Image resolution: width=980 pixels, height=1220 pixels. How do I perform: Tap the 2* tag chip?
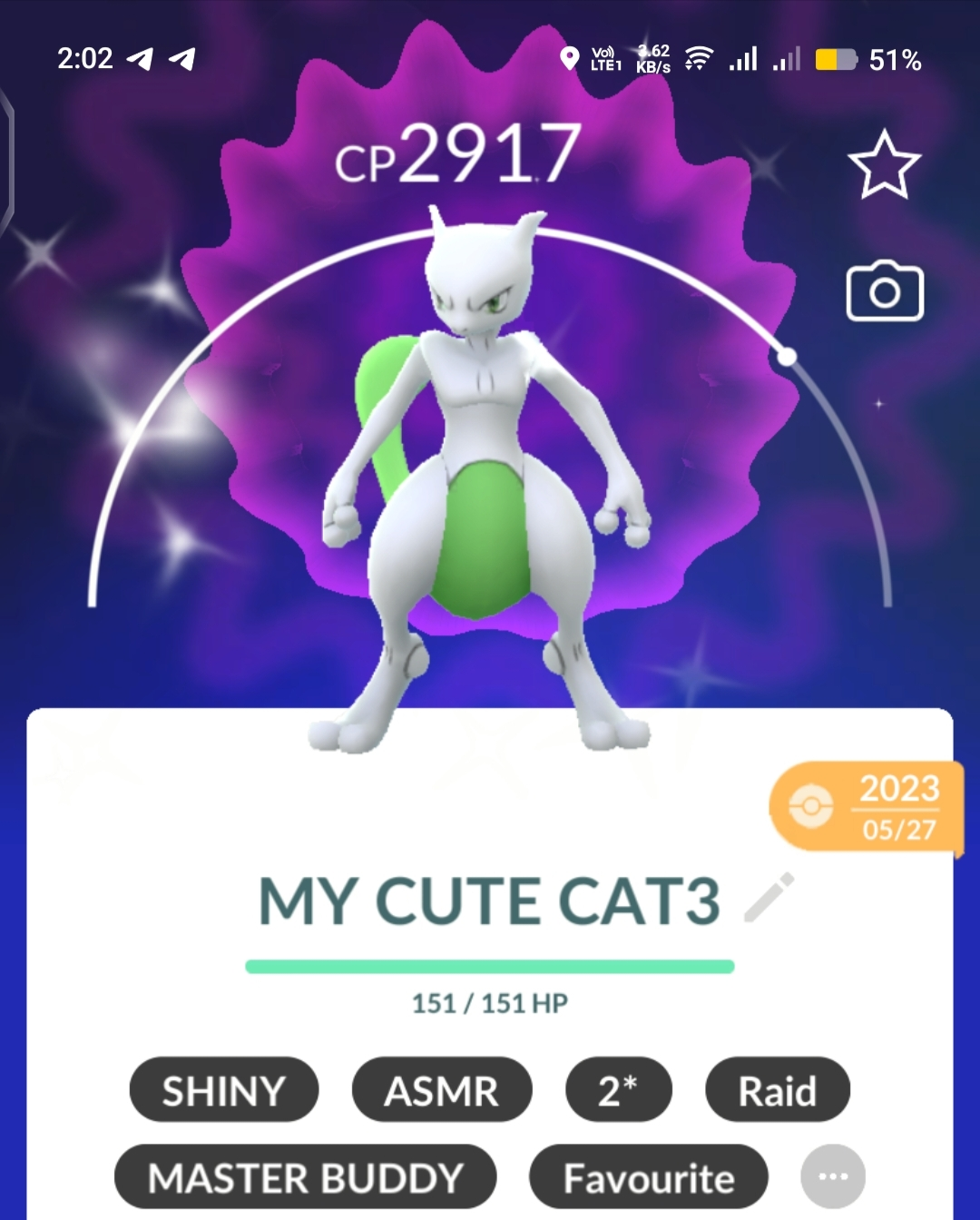pyautogui.click(x=618, y=1090)
